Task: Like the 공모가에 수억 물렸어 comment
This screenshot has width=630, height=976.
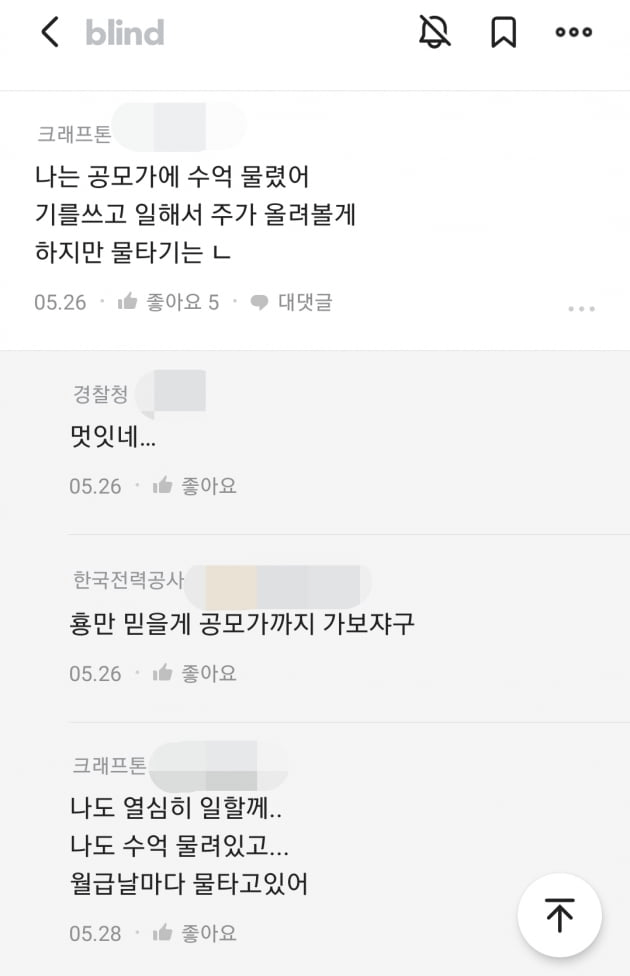Action: point(168,302)
